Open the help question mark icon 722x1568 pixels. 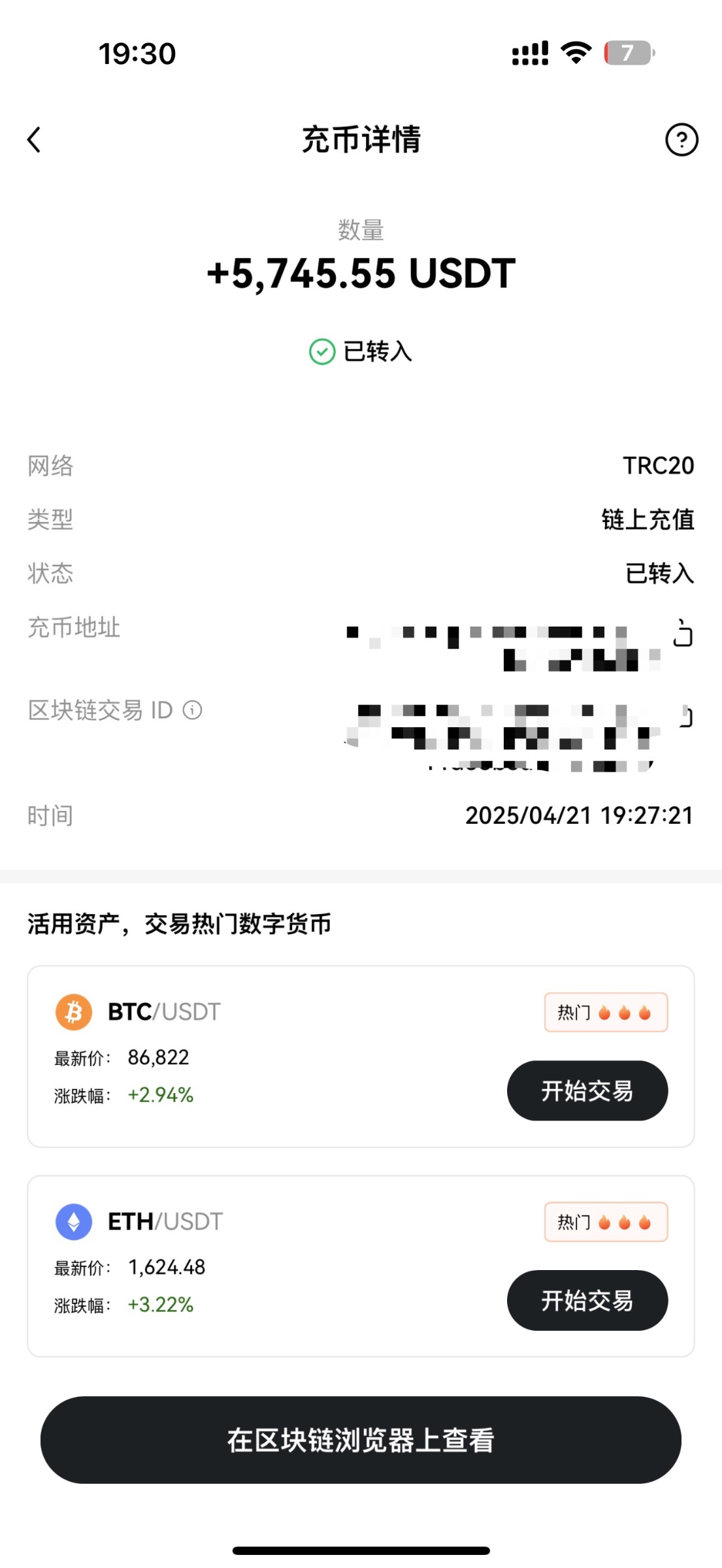[x=681, y=140]
